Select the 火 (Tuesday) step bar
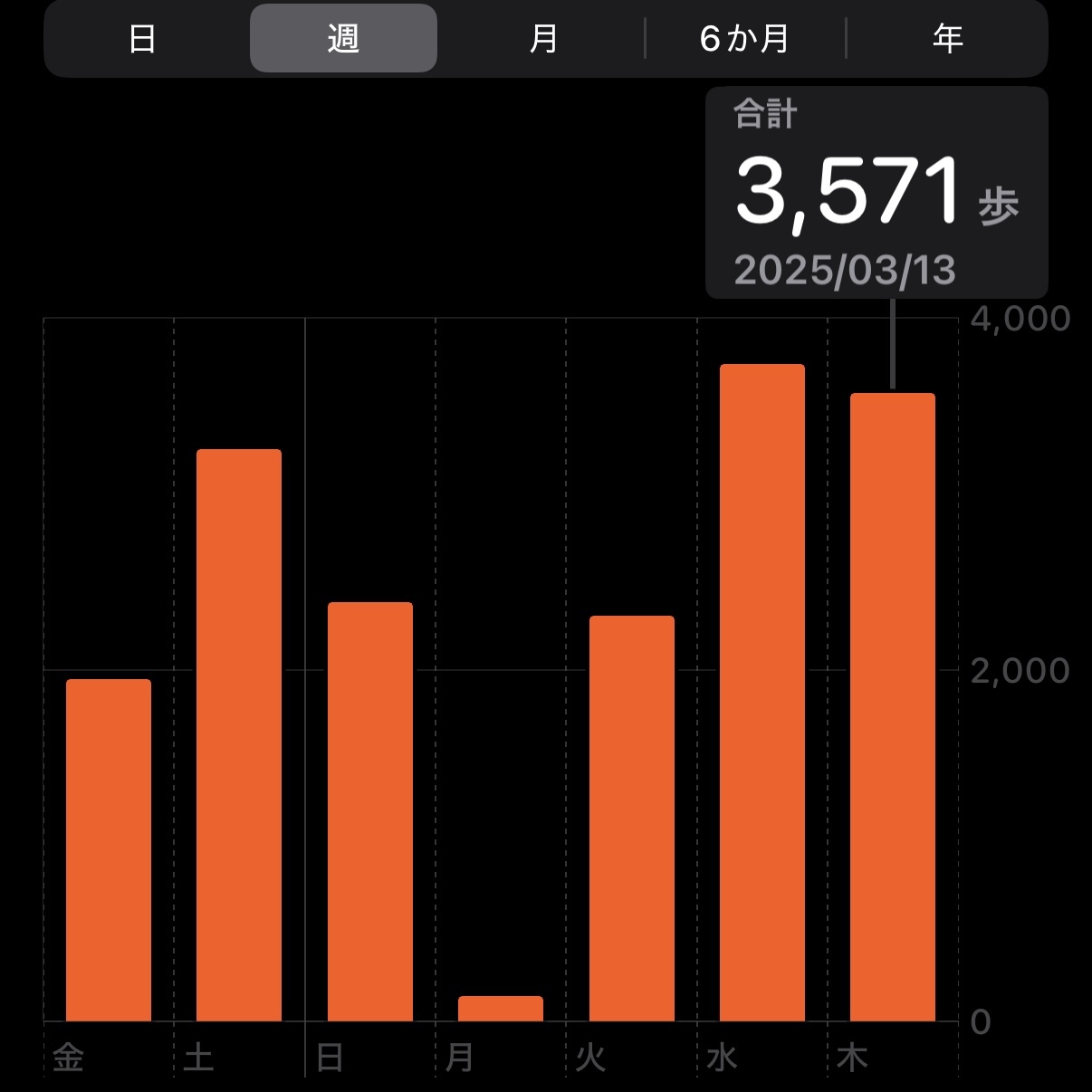Viewport: 1092px width, 1092px height. 632,818
